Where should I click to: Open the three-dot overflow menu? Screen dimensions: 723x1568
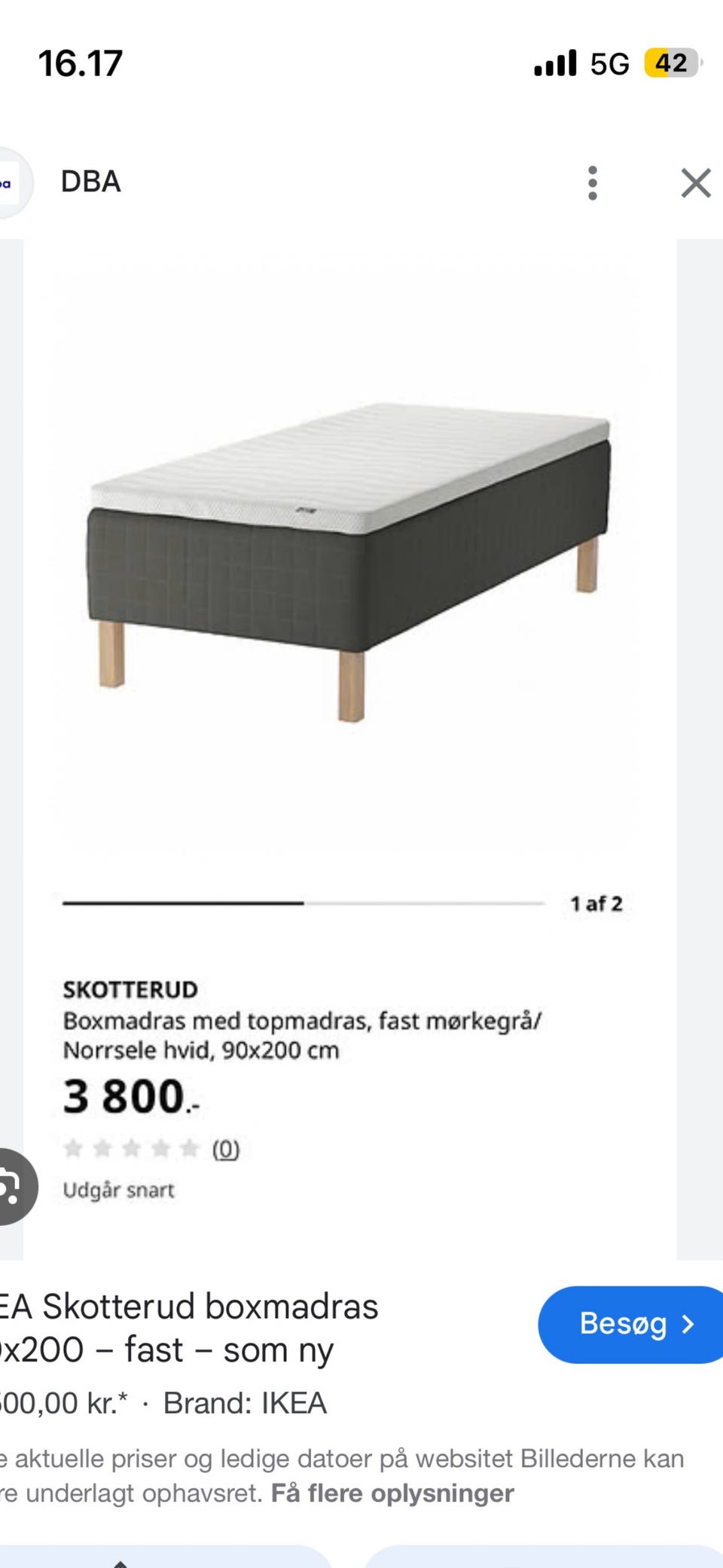click(x=593, y=182)
